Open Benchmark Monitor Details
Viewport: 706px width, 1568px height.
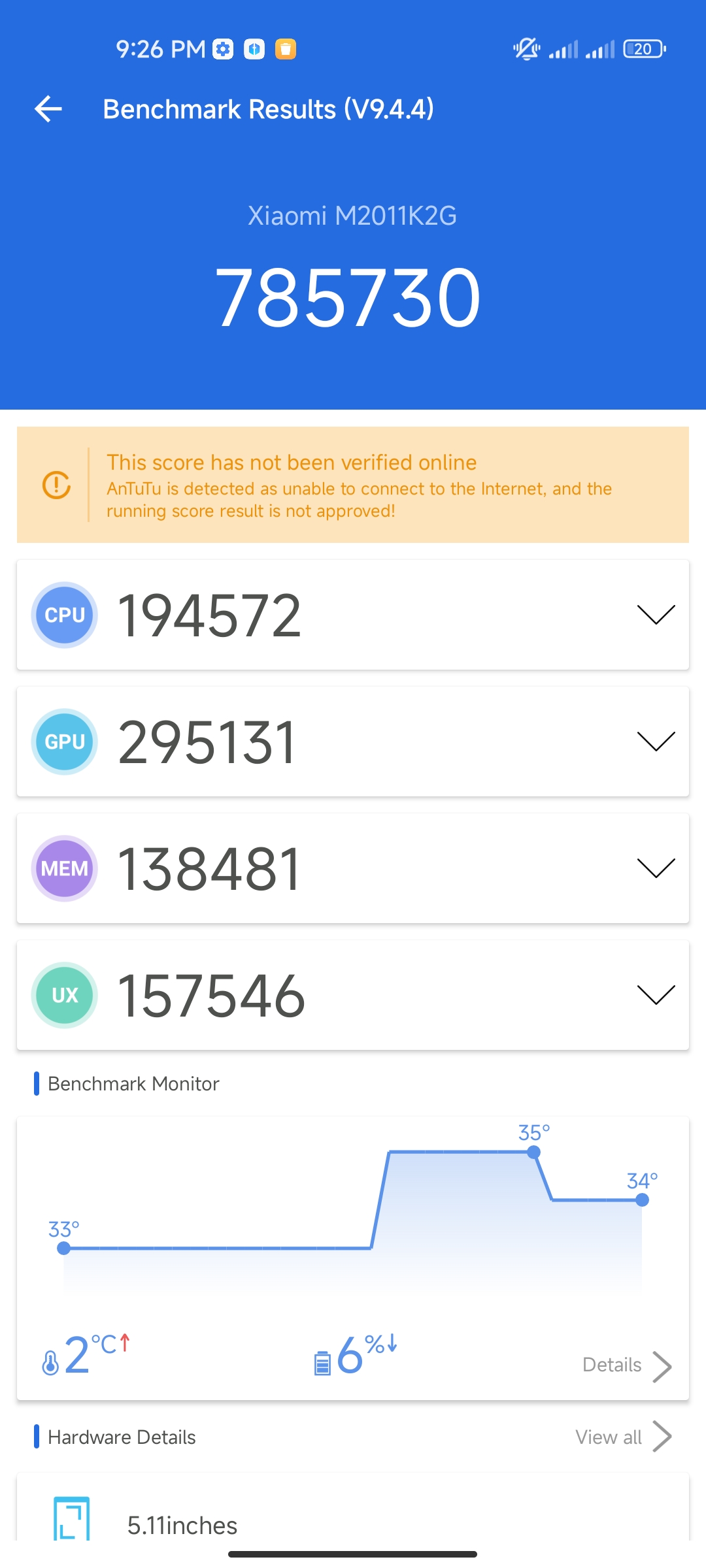tap(627, 1365)
